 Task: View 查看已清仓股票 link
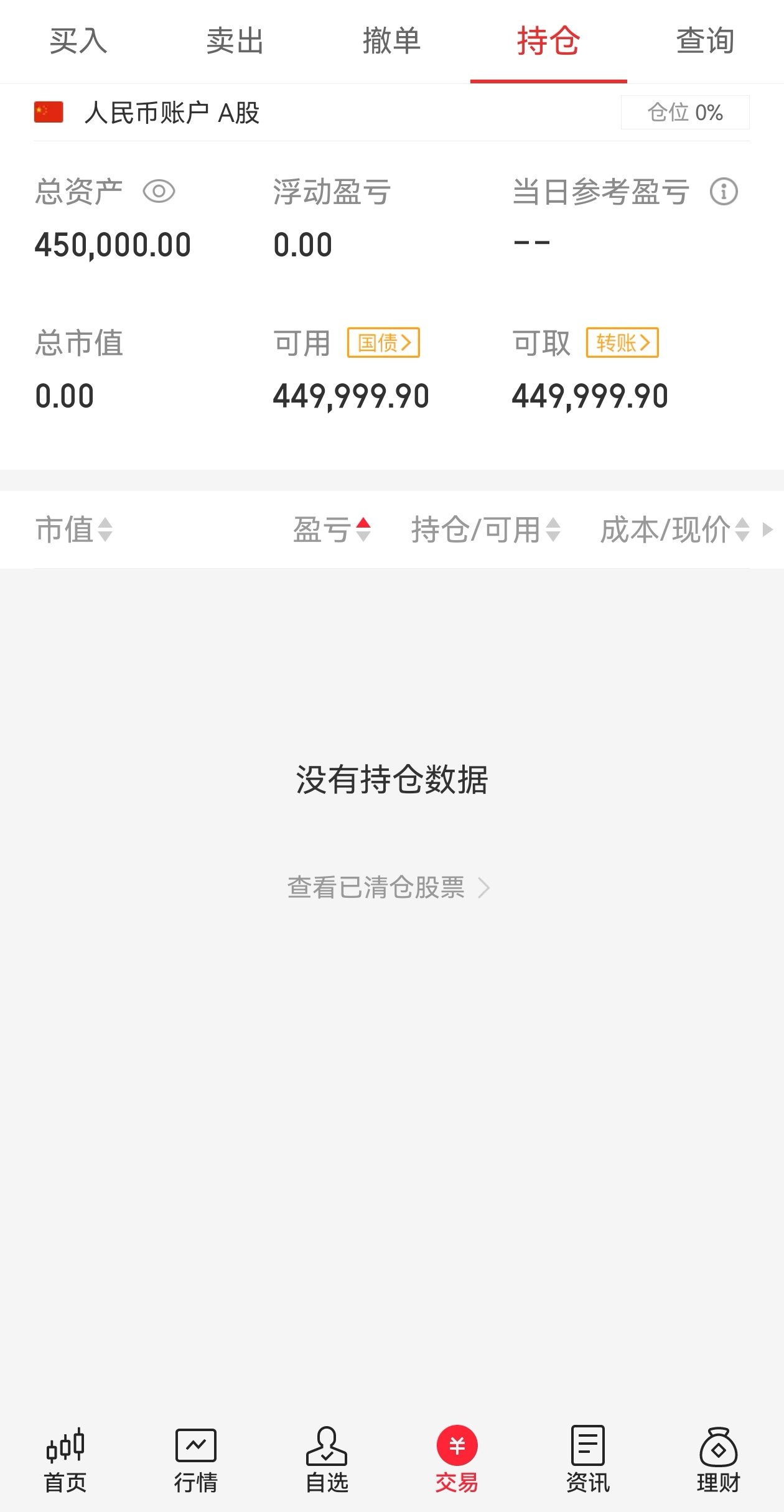tap(388, 887)
